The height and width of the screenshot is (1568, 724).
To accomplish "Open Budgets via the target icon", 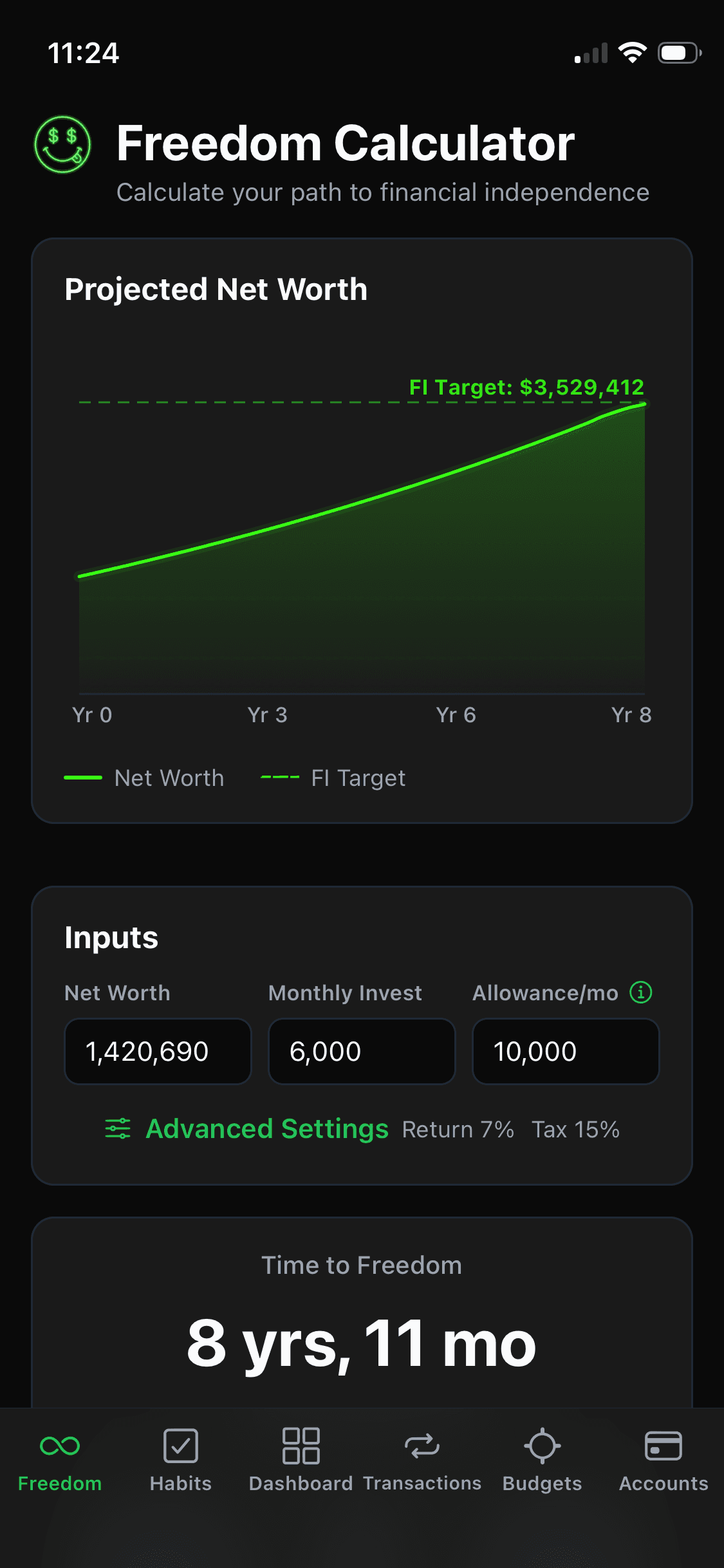I will (x=543, y=1444).
